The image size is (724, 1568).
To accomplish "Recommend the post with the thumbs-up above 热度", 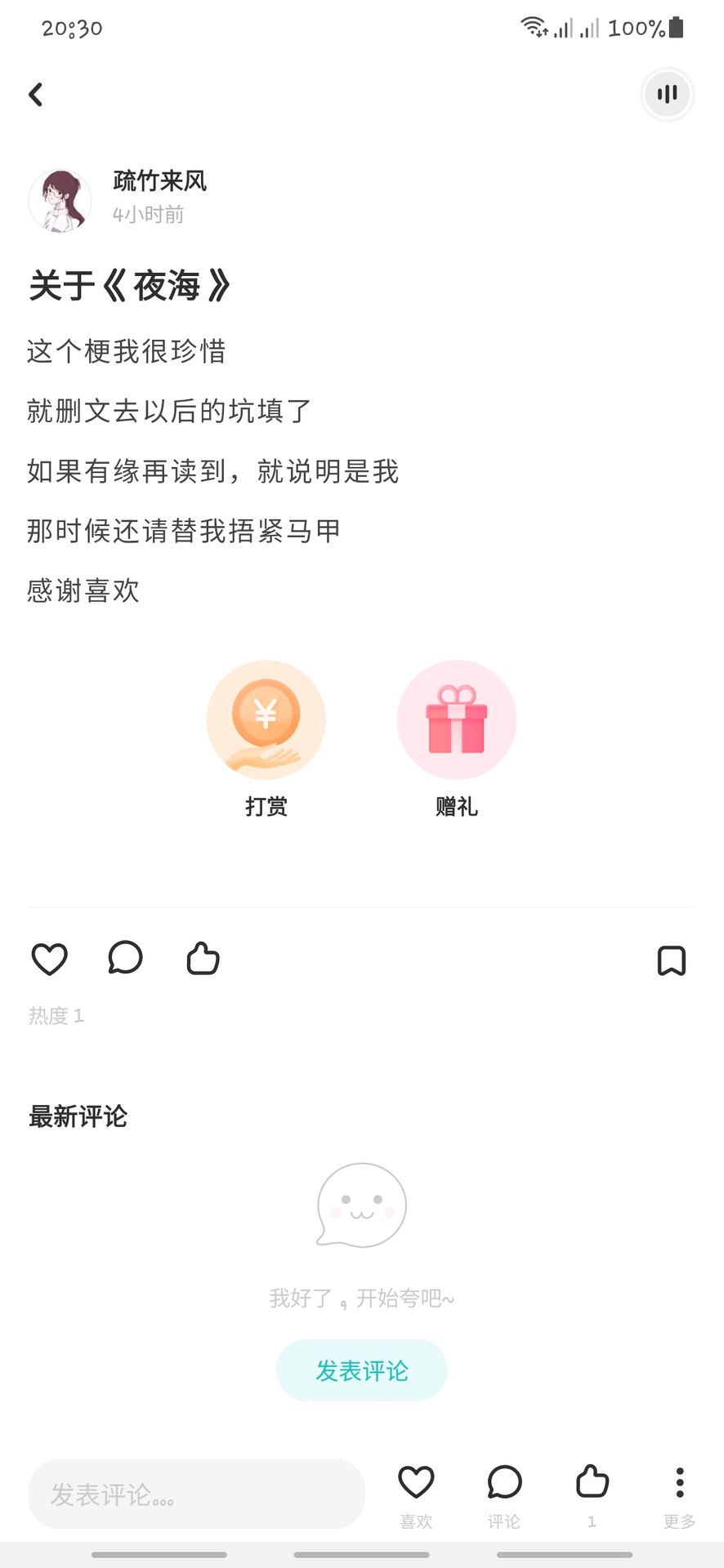I will click(203, 959).
